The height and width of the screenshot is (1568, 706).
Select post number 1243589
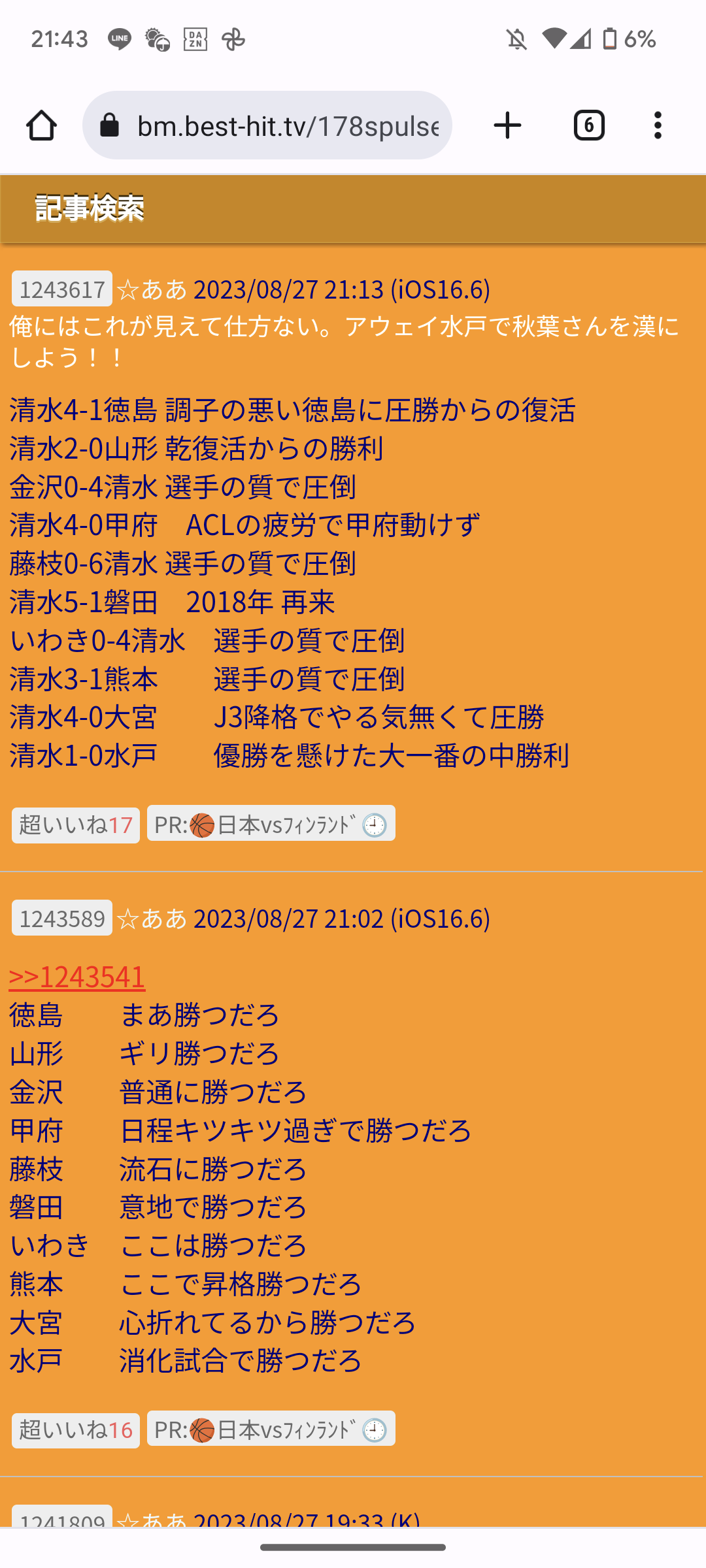pos(62,918)
